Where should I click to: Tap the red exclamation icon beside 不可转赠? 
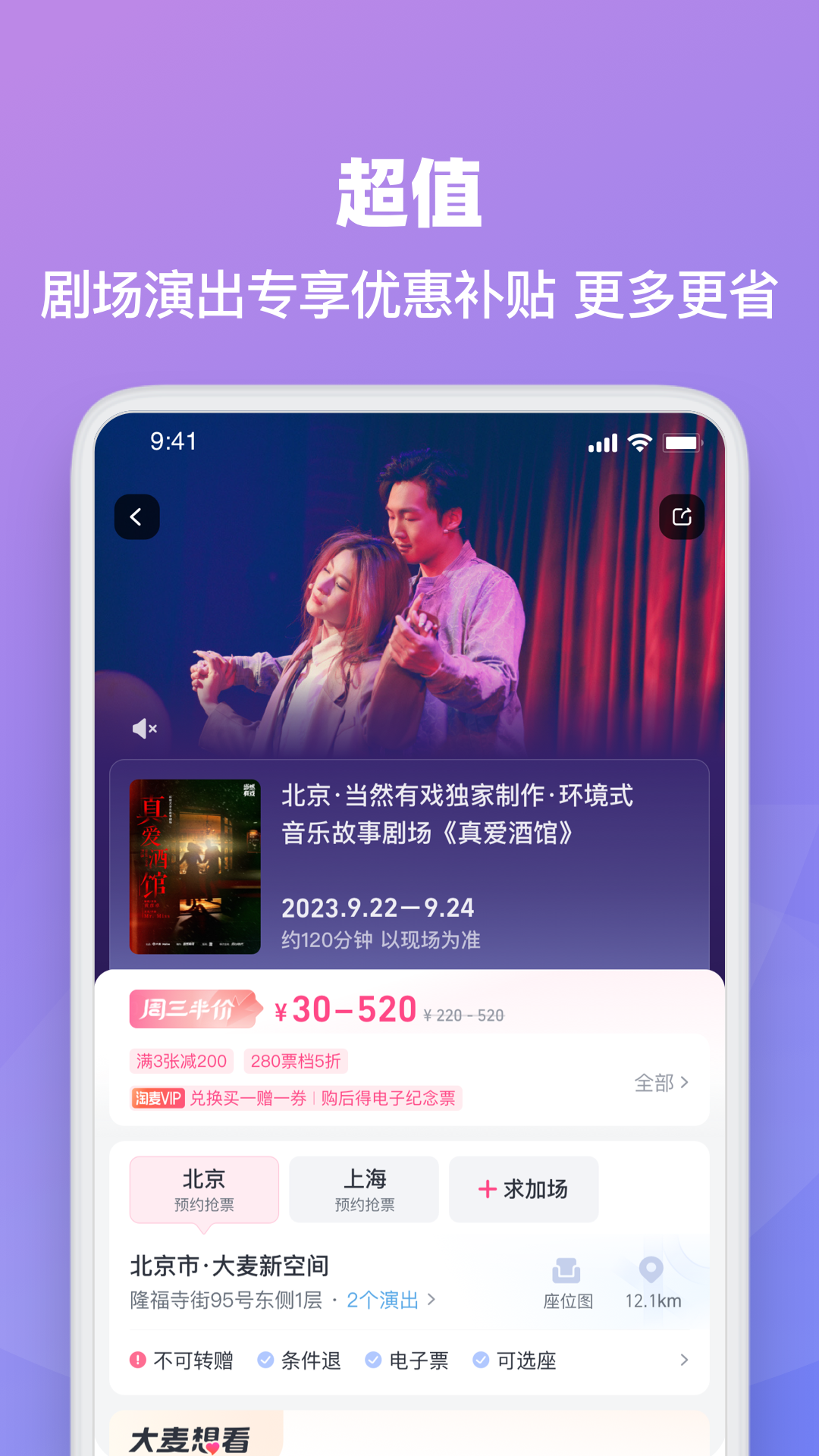point(136,1360)
